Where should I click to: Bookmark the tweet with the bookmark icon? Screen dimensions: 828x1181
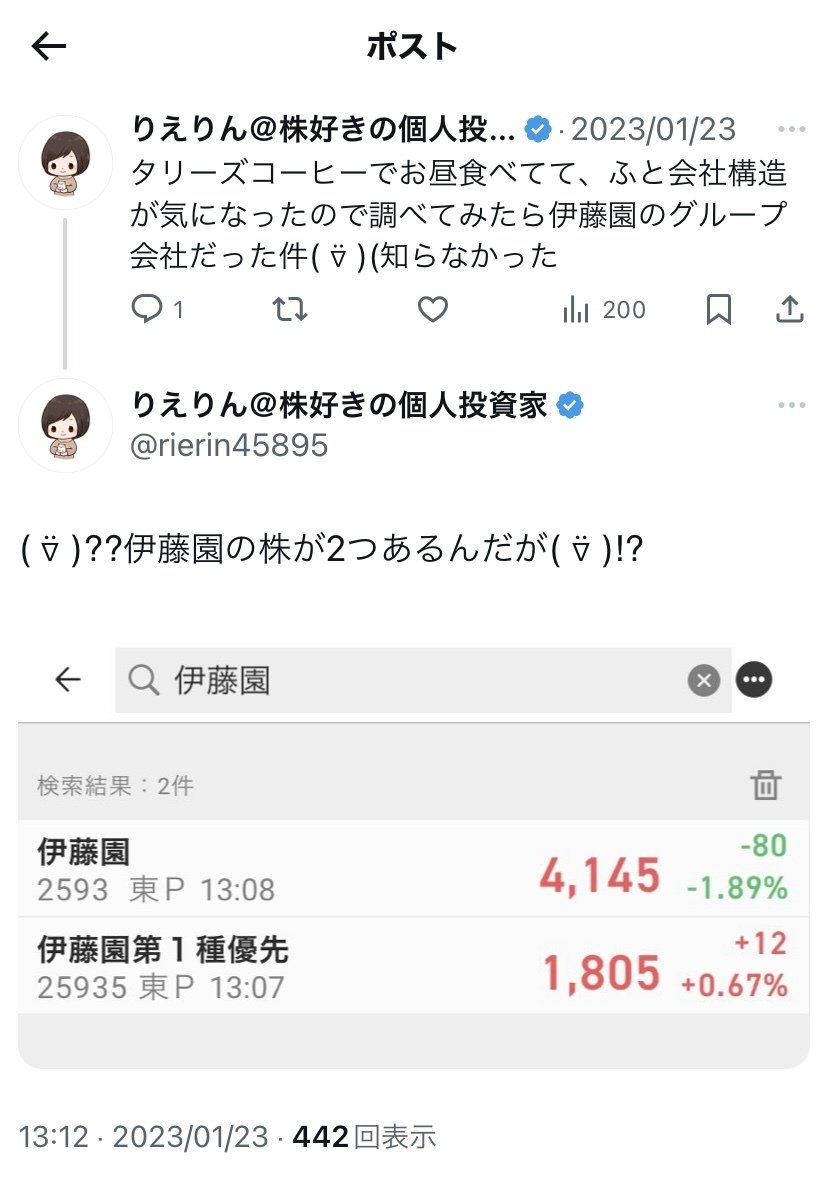click(x=718, y=310)
